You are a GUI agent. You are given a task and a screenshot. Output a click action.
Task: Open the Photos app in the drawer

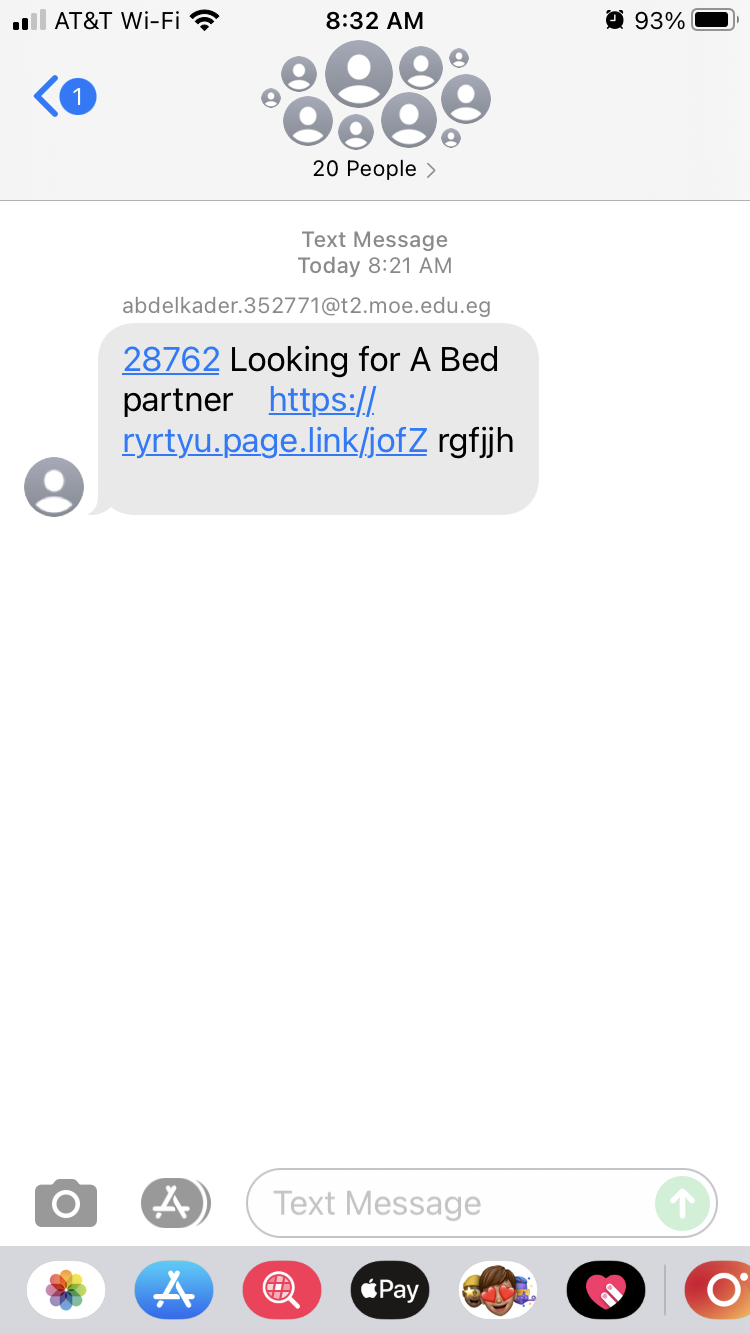pos(66,1290)
